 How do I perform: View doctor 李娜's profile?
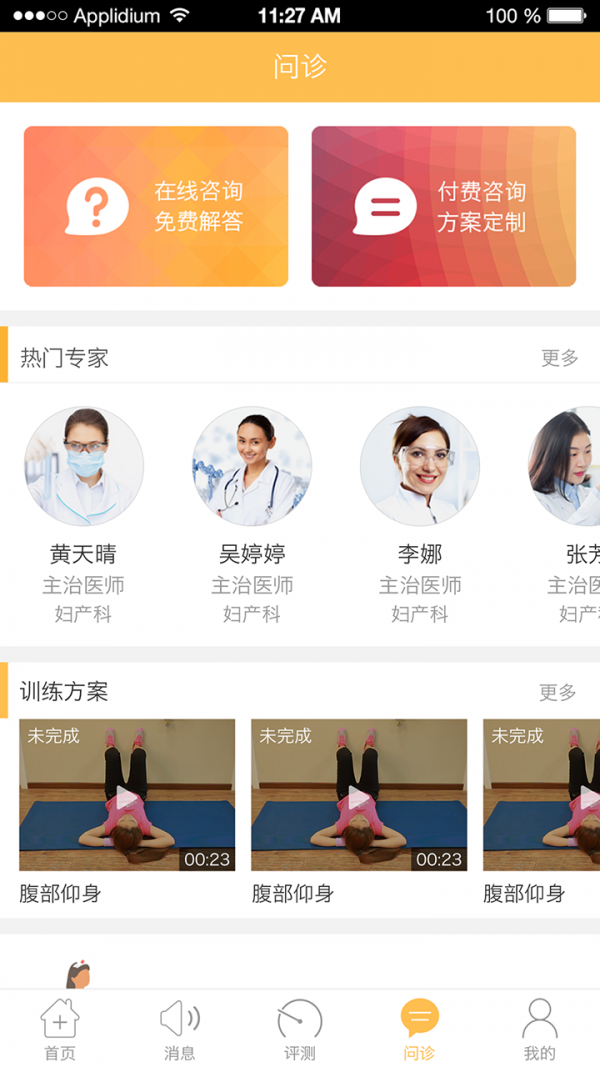420,467
